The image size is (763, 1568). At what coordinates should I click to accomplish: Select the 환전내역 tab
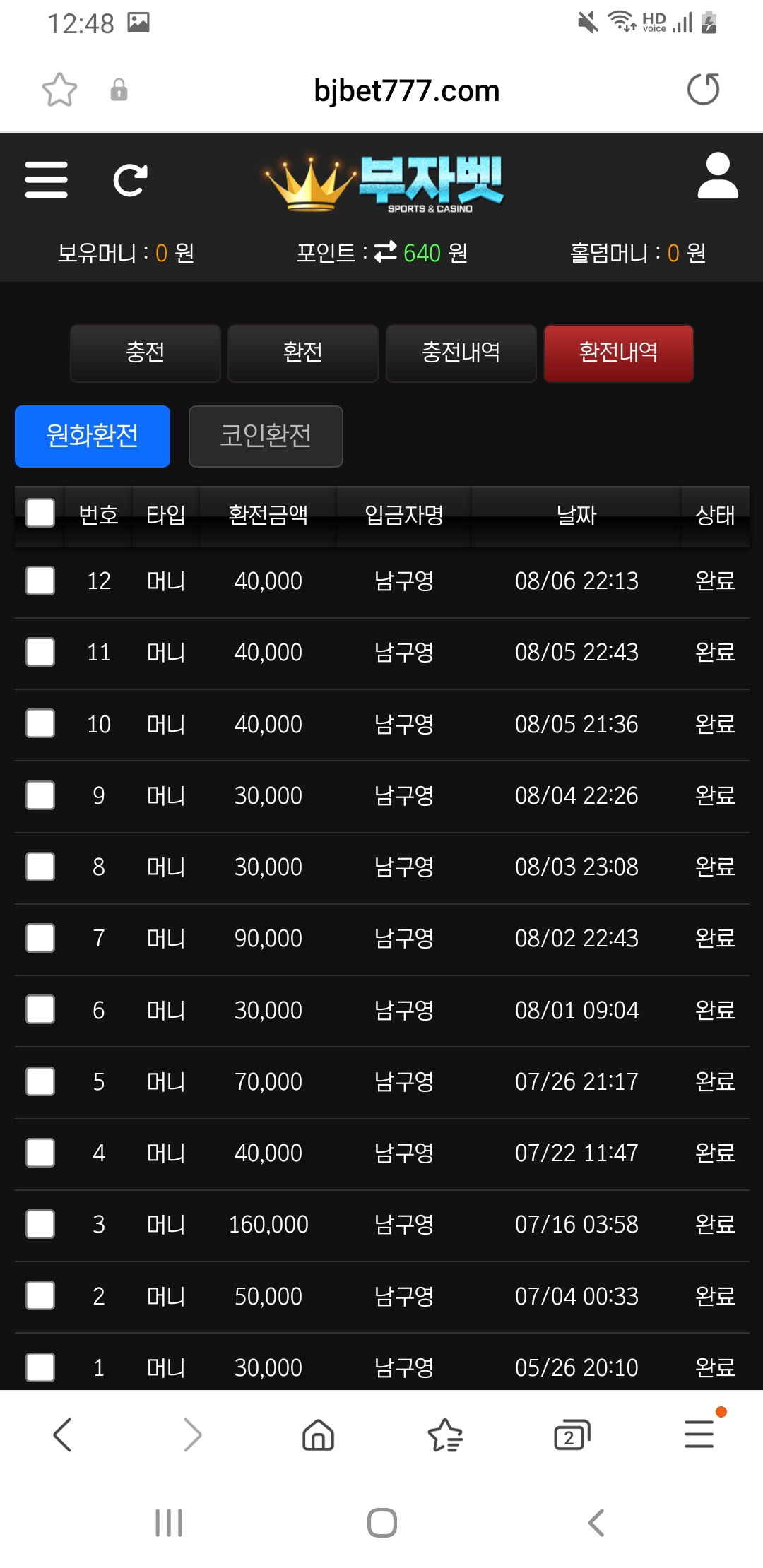tap(619, 353)
